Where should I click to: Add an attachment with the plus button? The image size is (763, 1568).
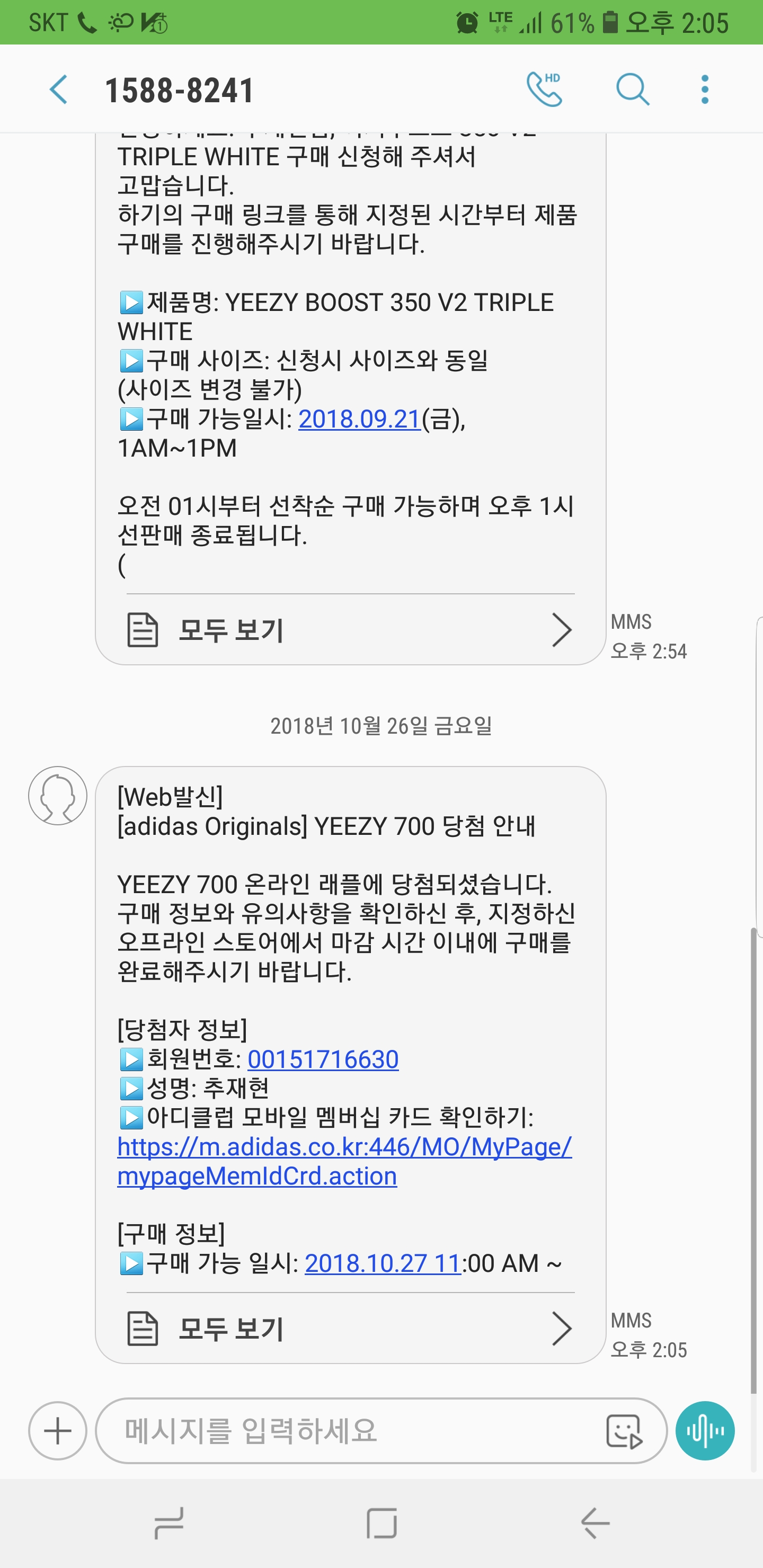pos(58,1430)
